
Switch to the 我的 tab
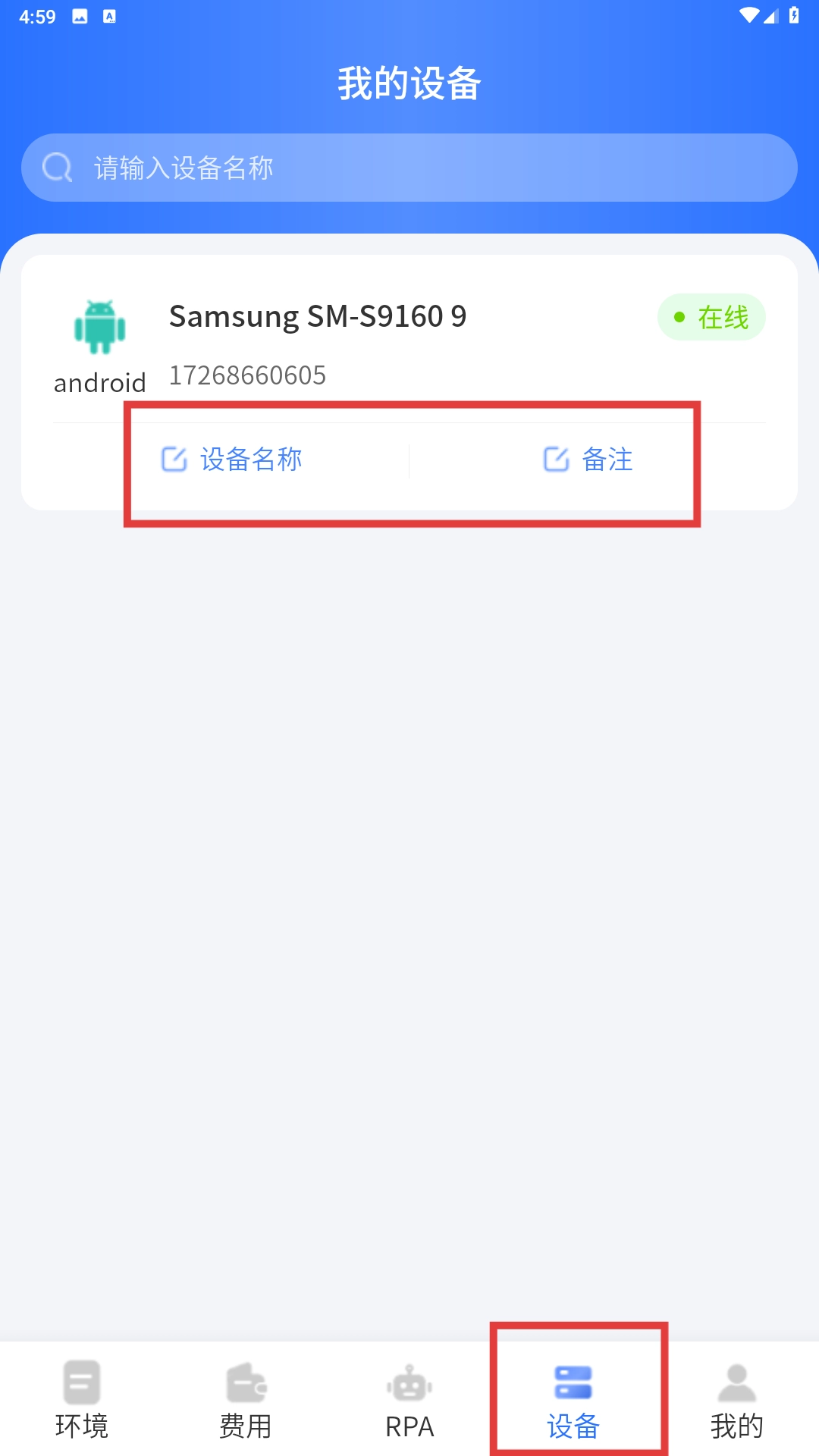[737, 1400]
